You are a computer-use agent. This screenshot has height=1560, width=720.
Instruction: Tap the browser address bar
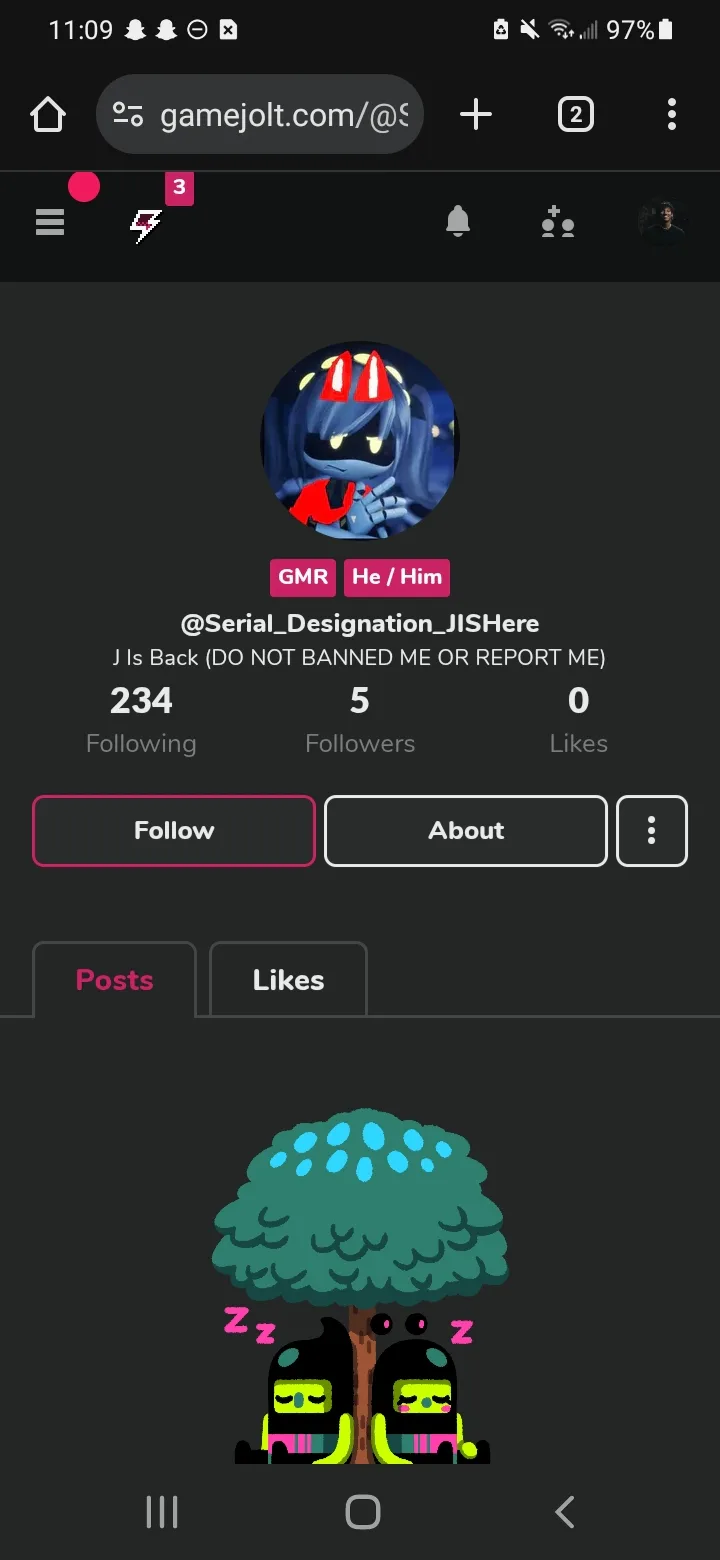260,115
